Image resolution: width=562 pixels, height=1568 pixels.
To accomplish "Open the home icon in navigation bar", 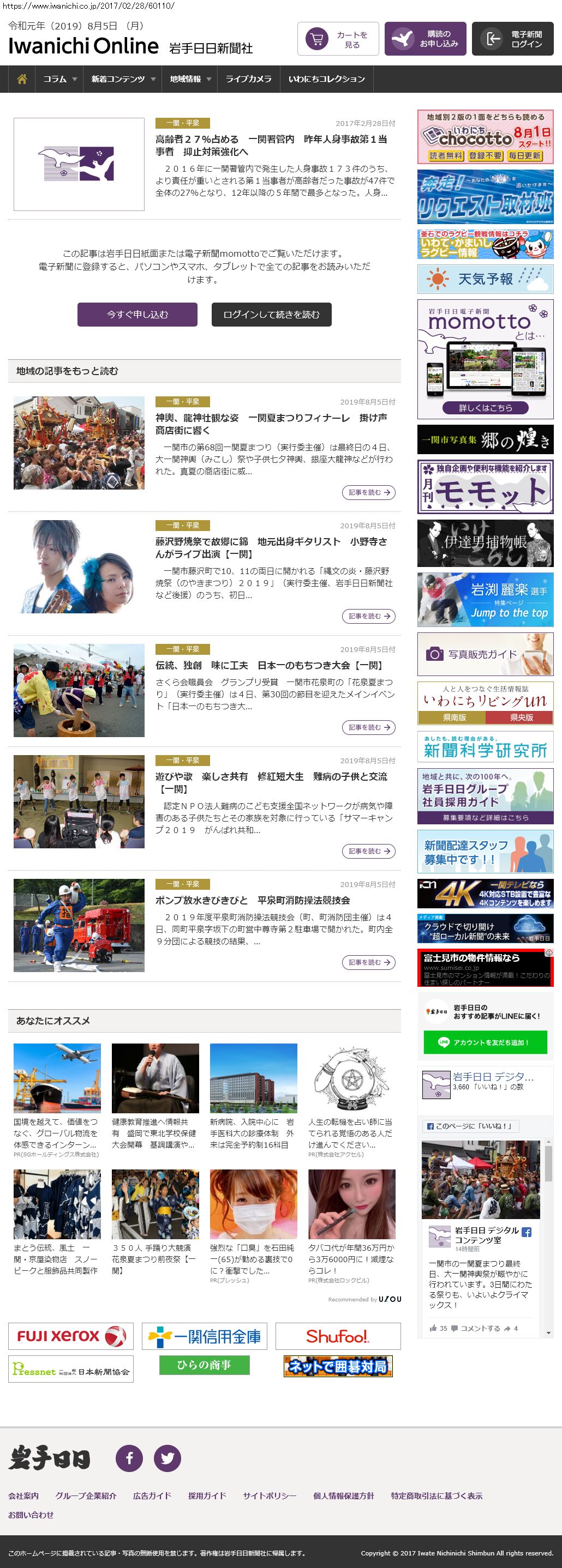I will point(22,79).
